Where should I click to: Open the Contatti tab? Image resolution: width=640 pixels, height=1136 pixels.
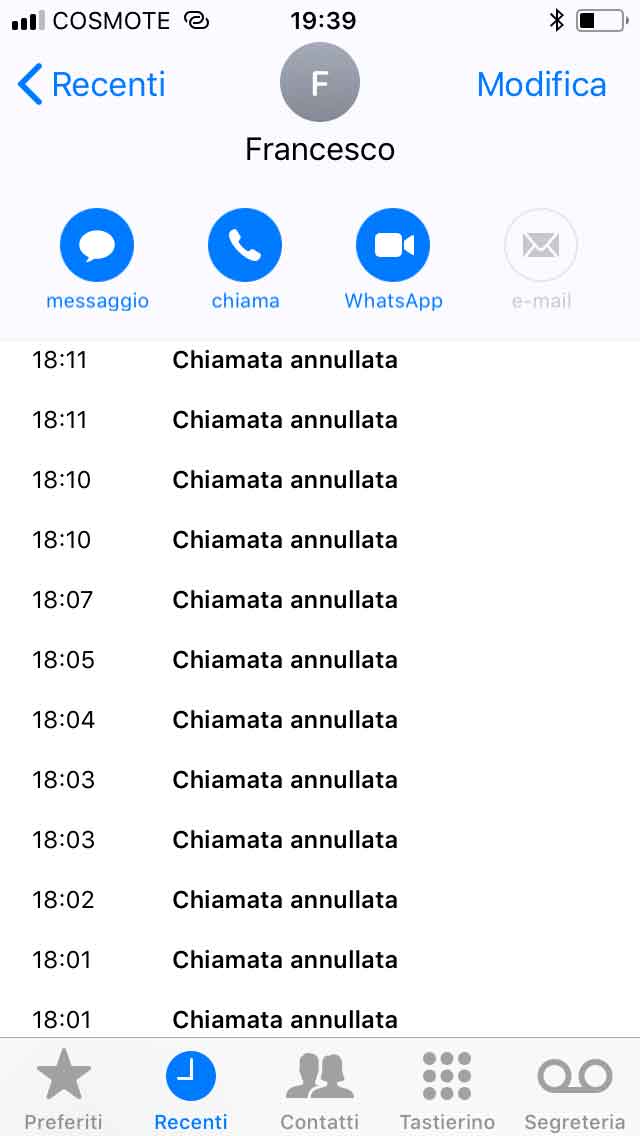[x=320, y=1089]
